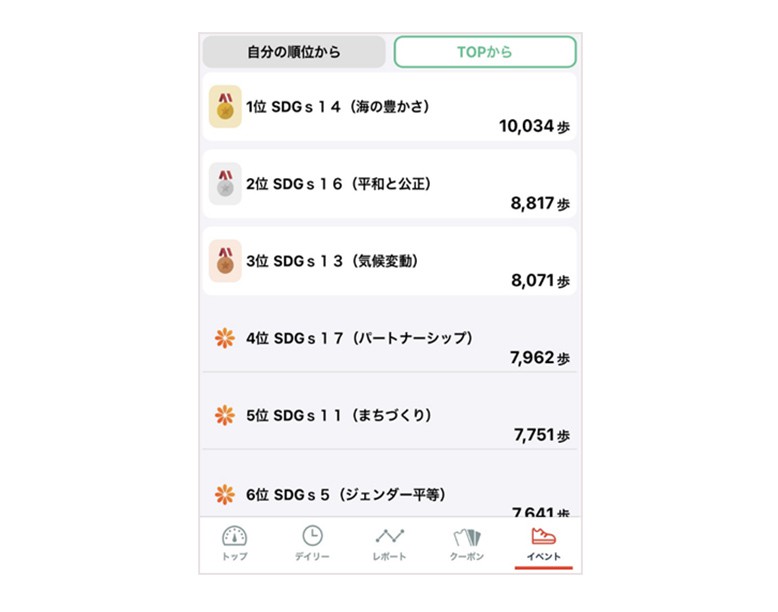Open the クーポン tab

click(467, 544)
